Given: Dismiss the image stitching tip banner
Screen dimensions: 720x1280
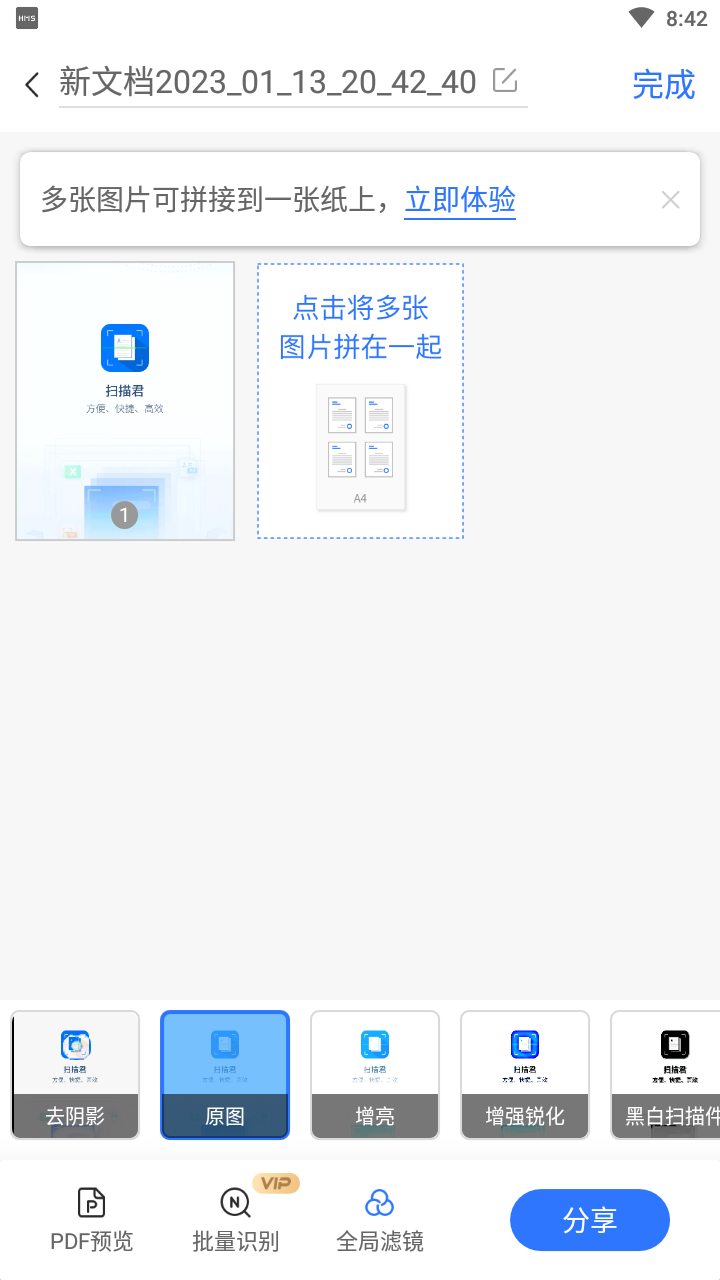Looking at the screenshot, I should (x=670, y=200).
